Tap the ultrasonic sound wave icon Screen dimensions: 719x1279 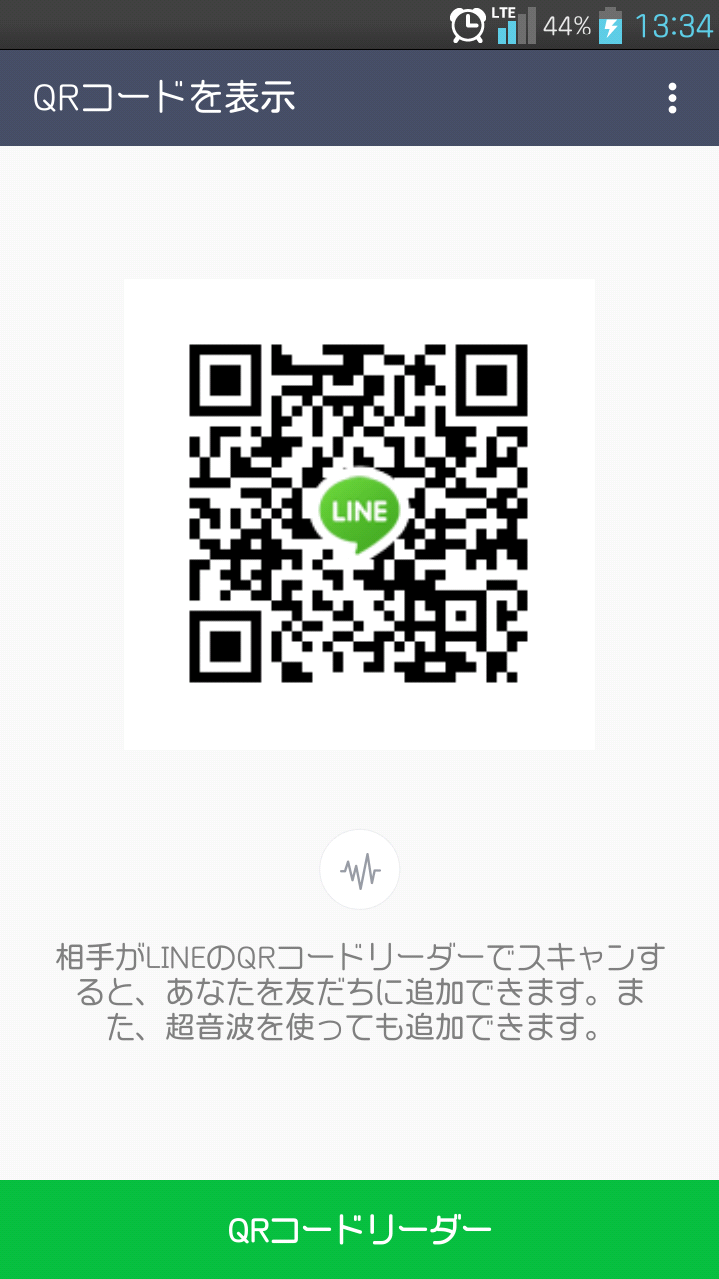tap(360, 870)
